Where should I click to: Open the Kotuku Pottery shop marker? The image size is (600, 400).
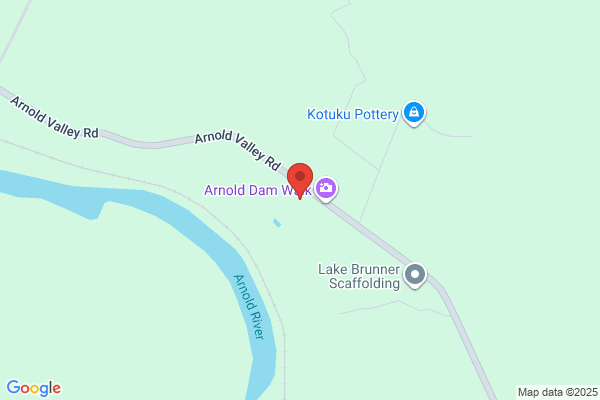pos(414,113)
